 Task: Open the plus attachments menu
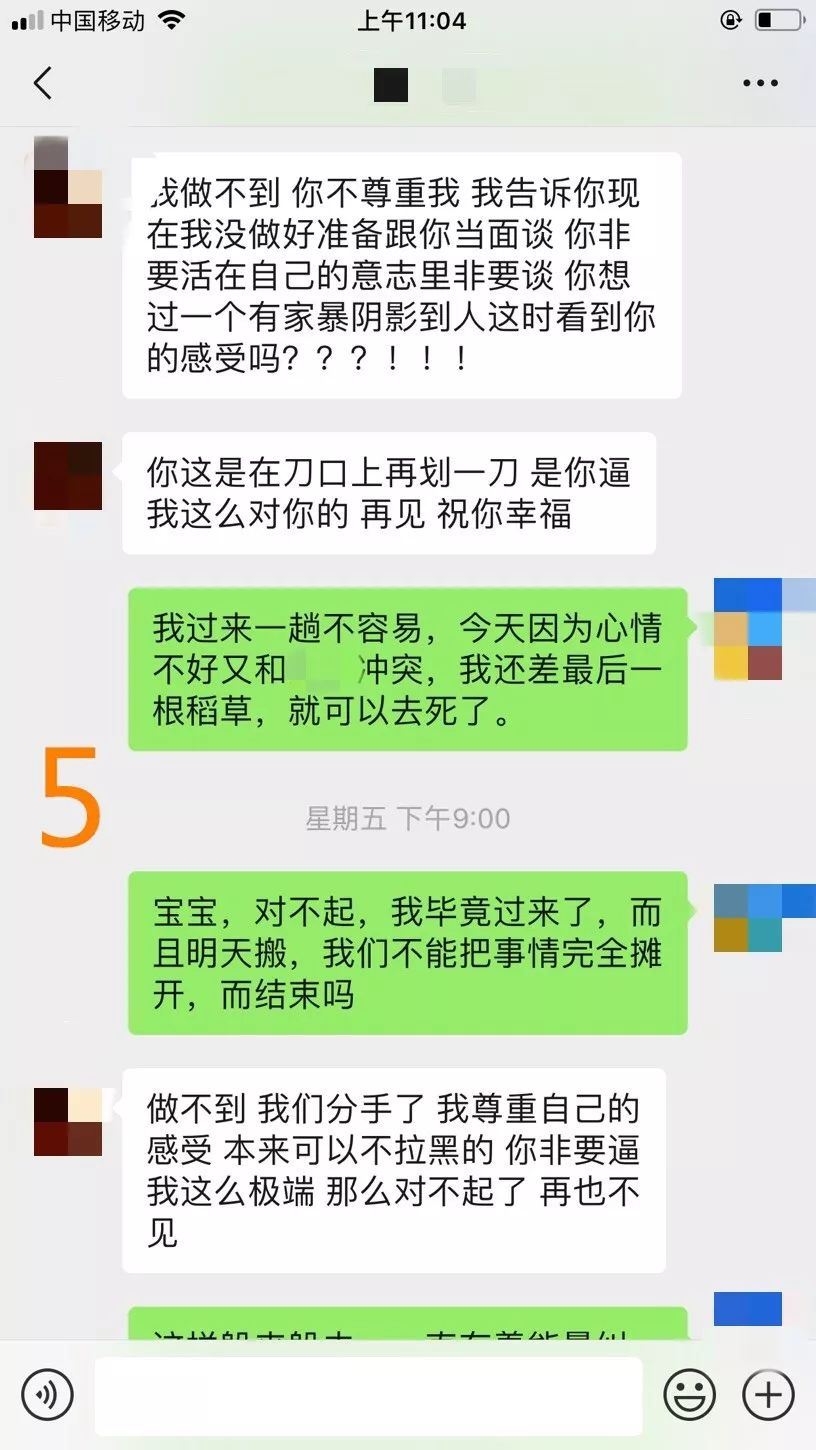coord(768,1394)
